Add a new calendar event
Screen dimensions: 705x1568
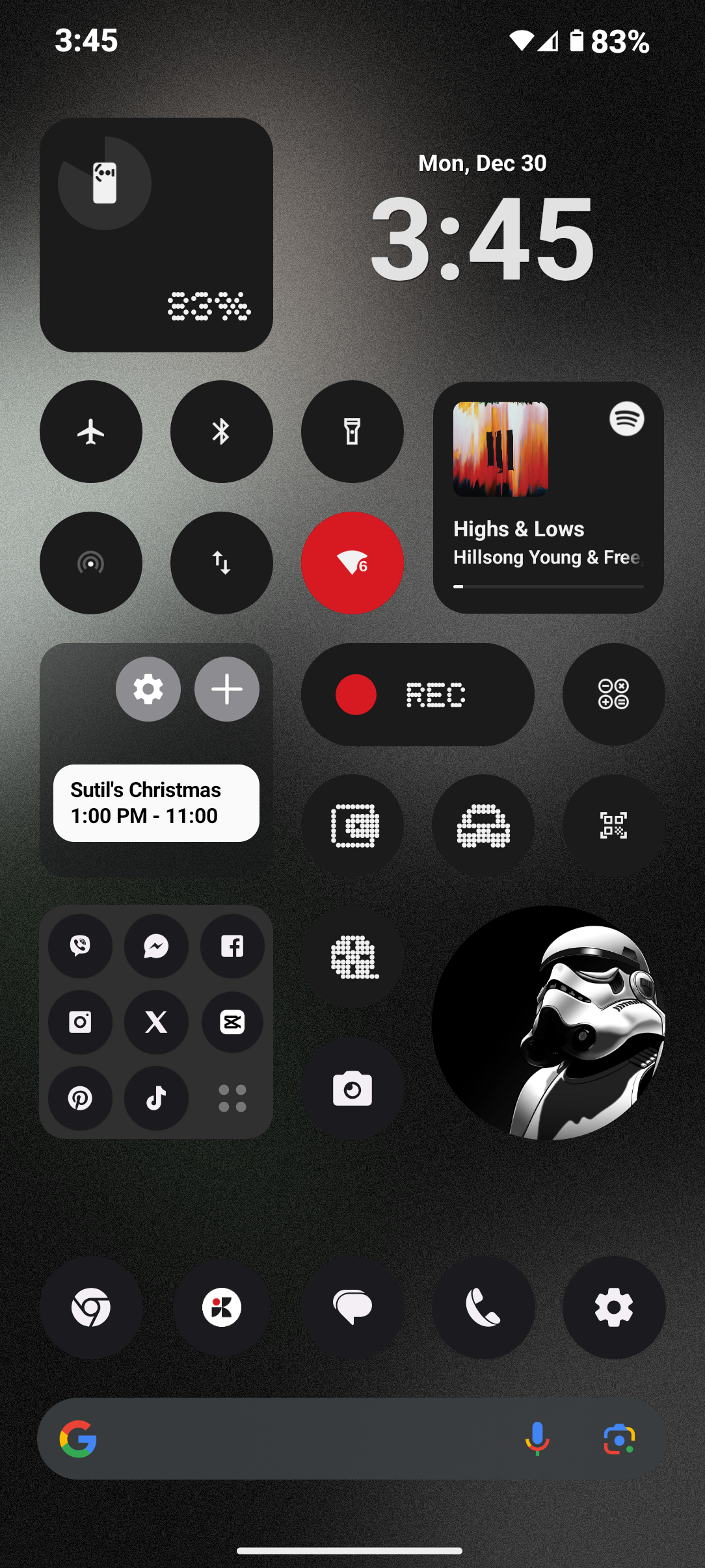coord(227,689)
